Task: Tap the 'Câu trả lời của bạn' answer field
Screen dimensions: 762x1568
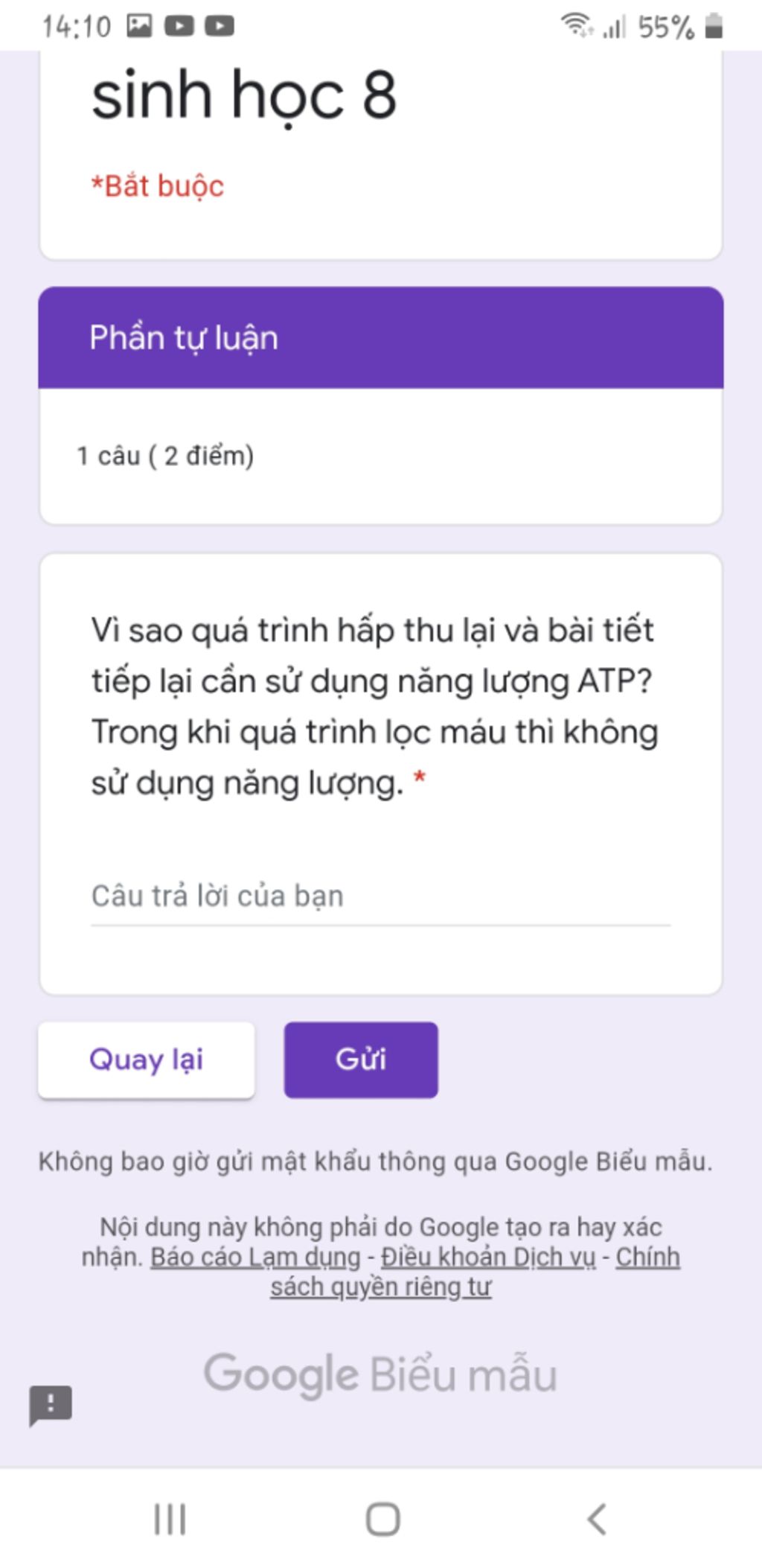Action: [380, 896]
